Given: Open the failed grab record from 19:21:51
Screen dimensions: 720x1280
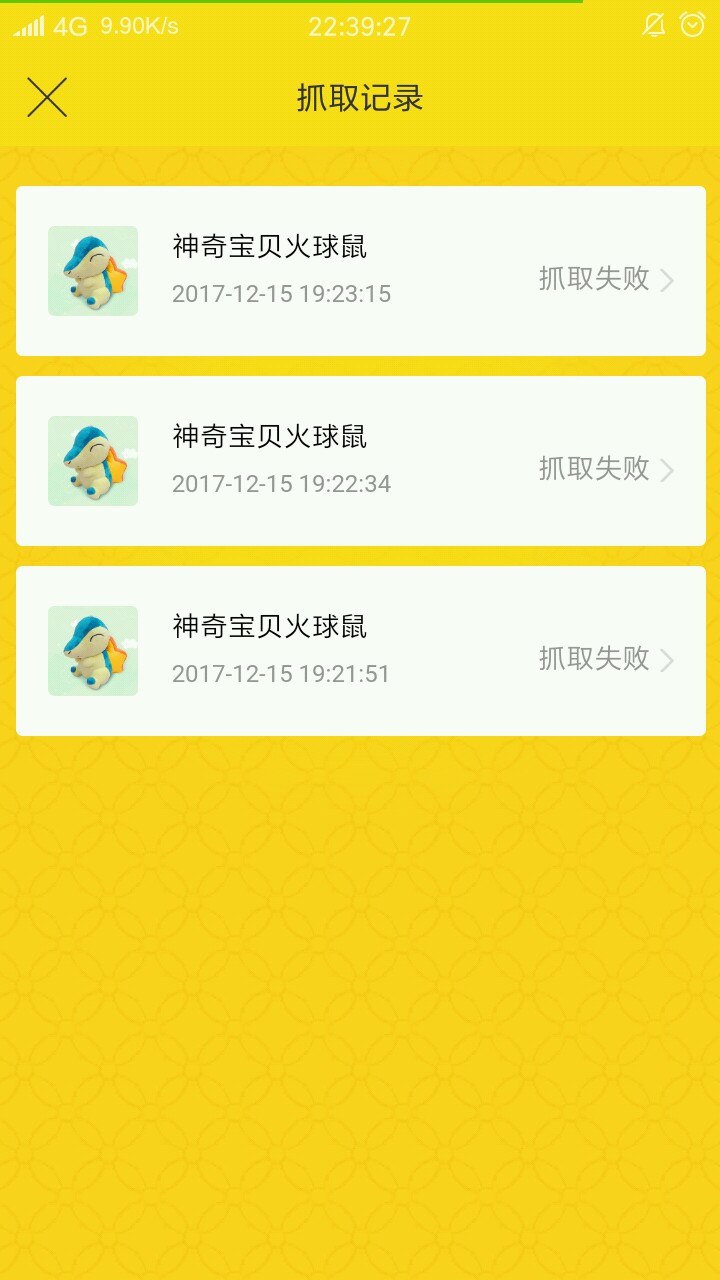Looking at the screenshot, I should (x=361, y=651).
